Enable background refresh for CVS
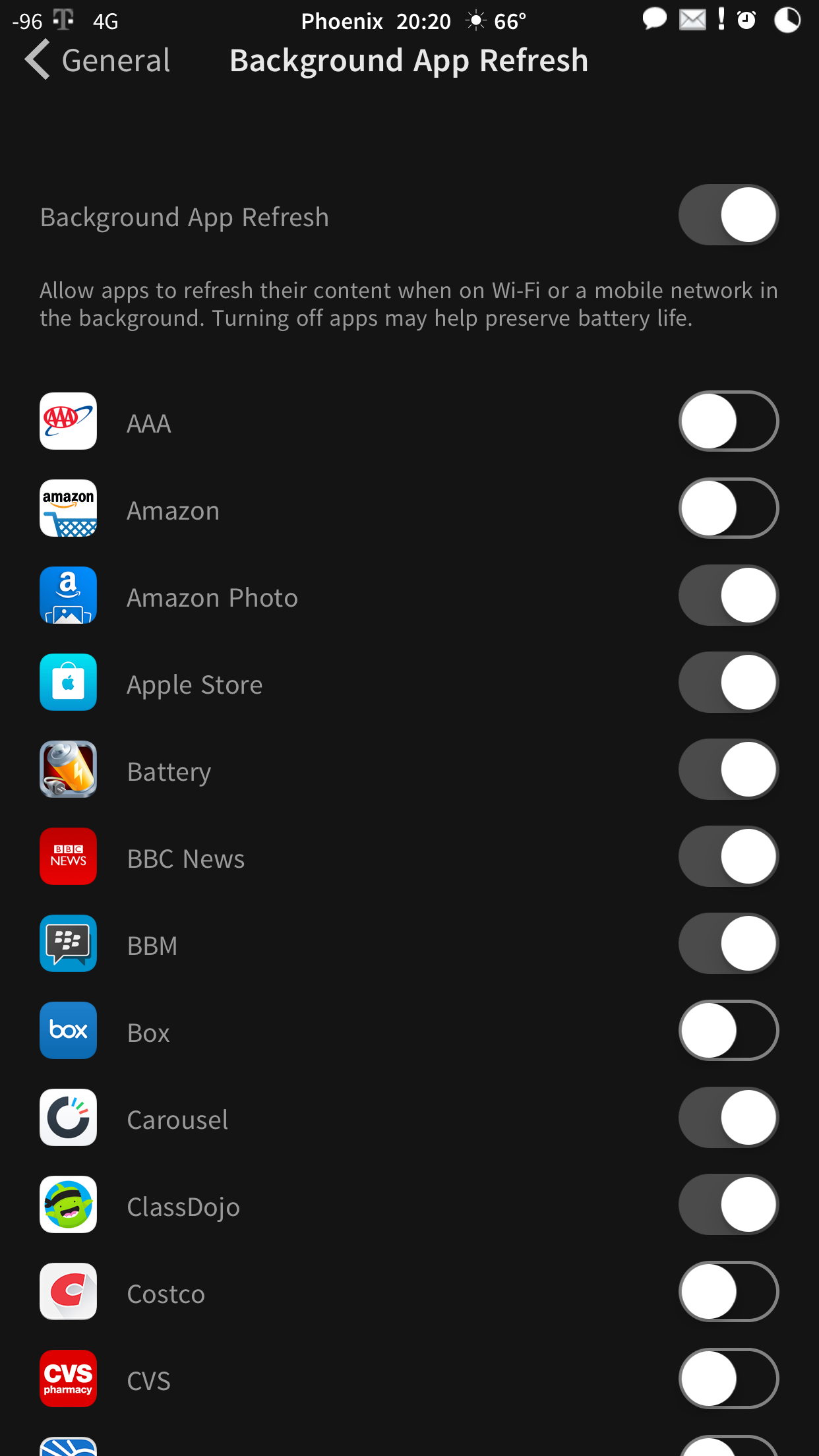The height and width of the screenshot is (1456, 819). click(728, 1379)
